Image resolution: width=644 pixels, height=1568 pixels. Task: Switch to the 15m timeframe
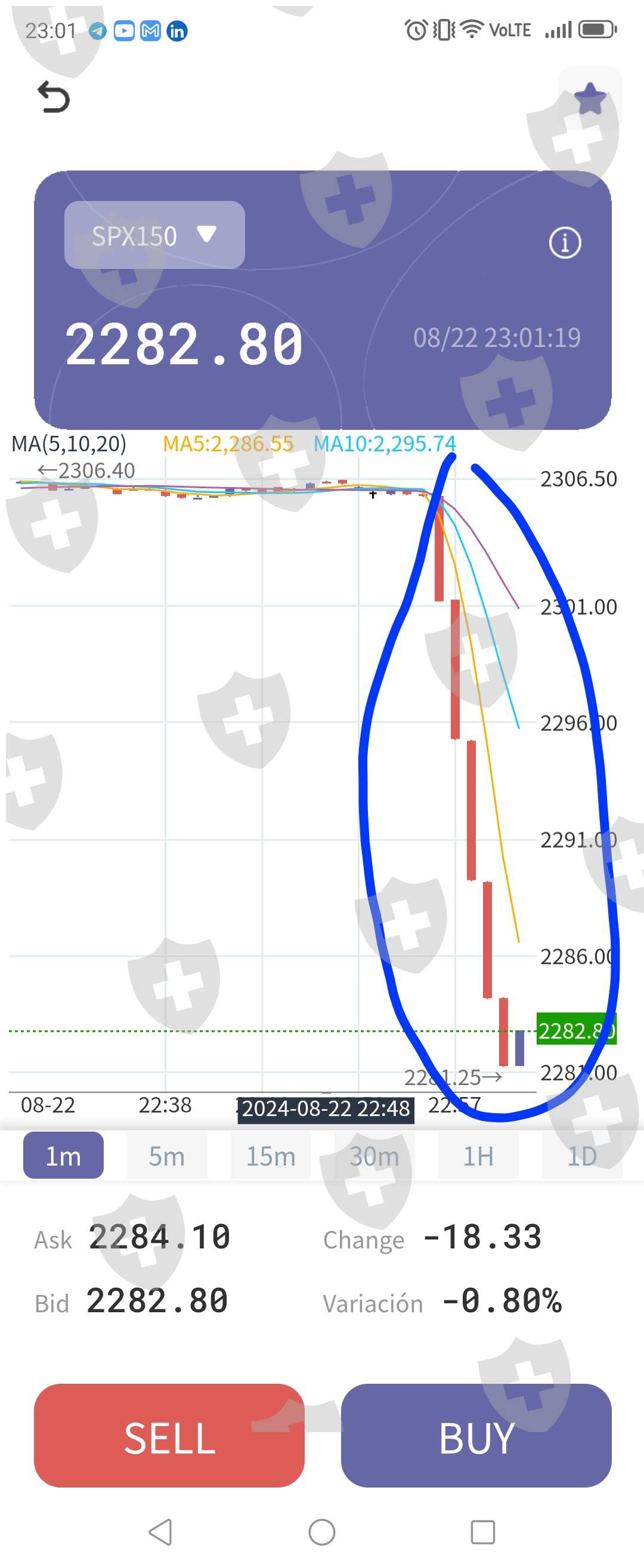pyautogui.click(x=271, y=1156)
